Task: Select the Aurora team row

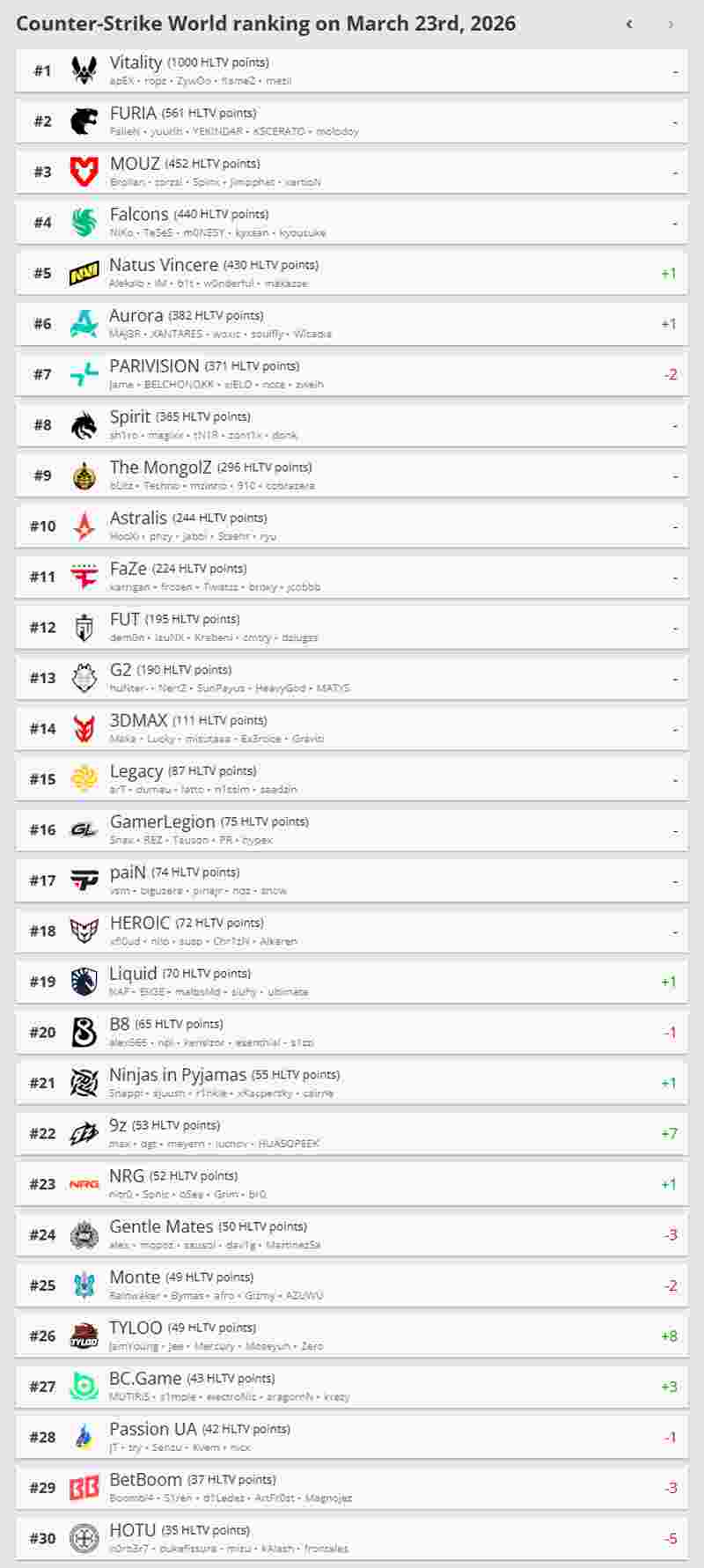Action: (136, 316)
